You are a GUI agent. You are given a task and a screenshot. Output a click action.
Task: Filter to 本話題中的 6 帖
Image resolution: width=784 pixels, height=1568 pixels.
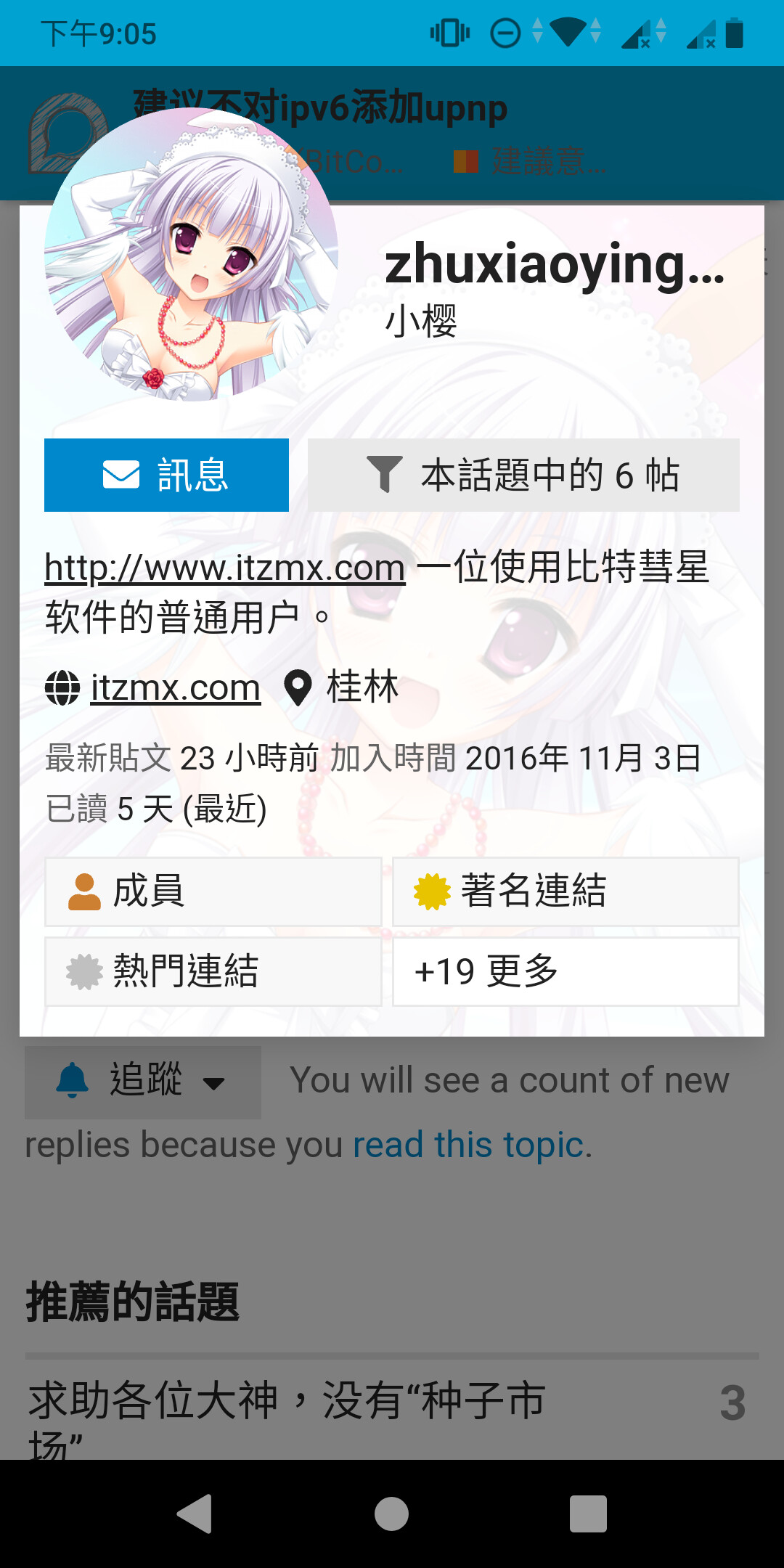coord(523,475)
